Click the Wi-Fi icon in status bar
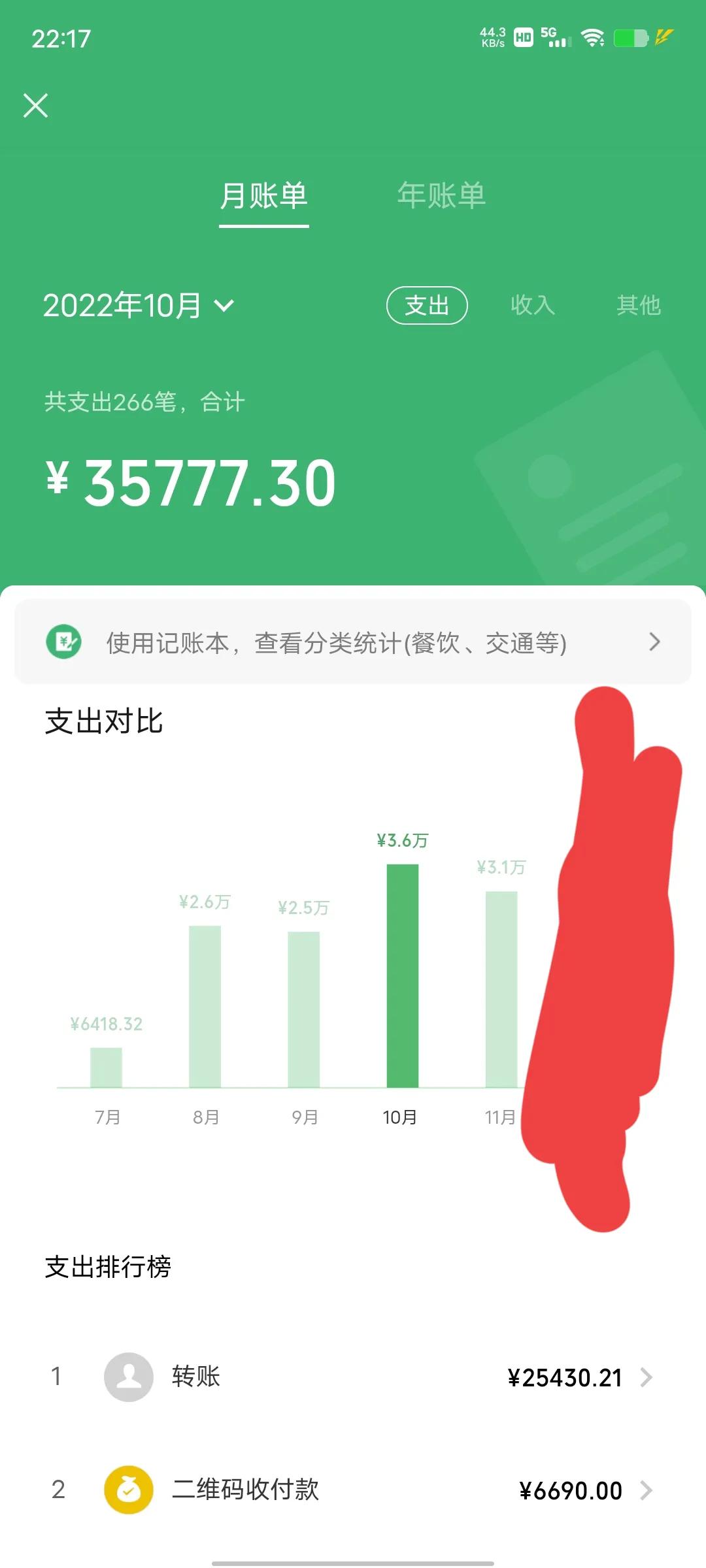706x1568 pixels. tap(594, 38)
